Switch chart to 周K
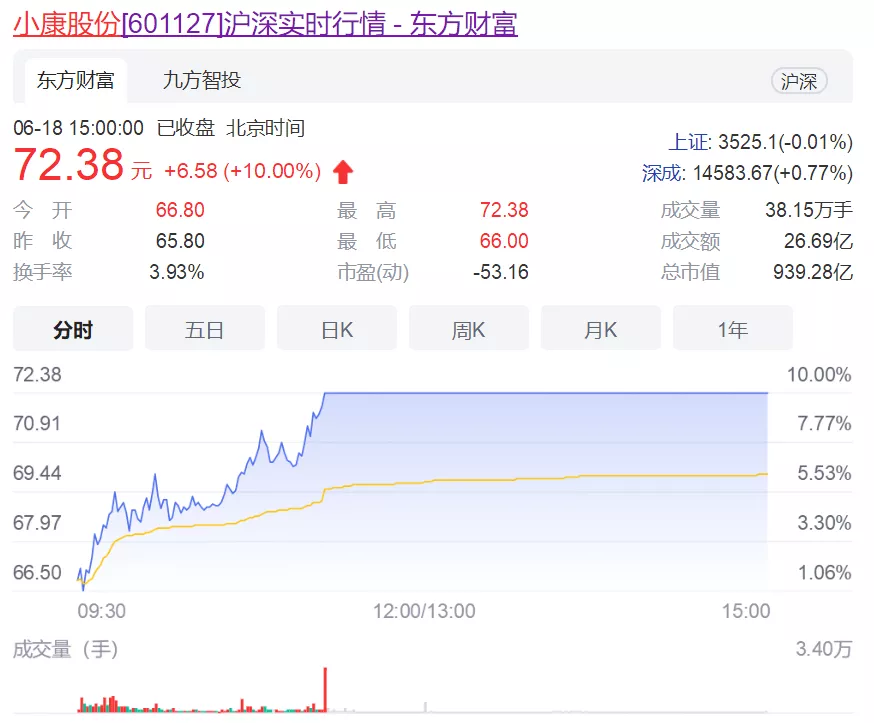The width and height of the screenshot is (874, 723). [469, 329]
